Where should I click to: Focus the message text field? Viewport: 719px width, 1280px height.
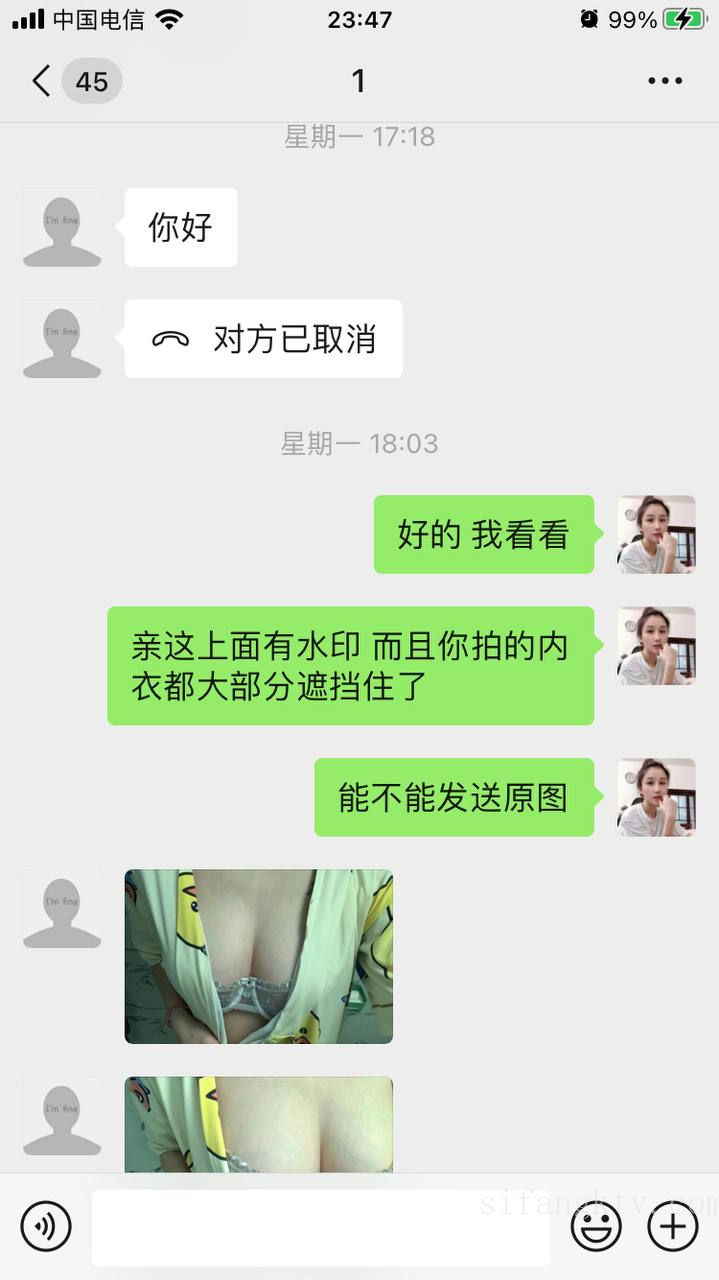(320, 1227)
